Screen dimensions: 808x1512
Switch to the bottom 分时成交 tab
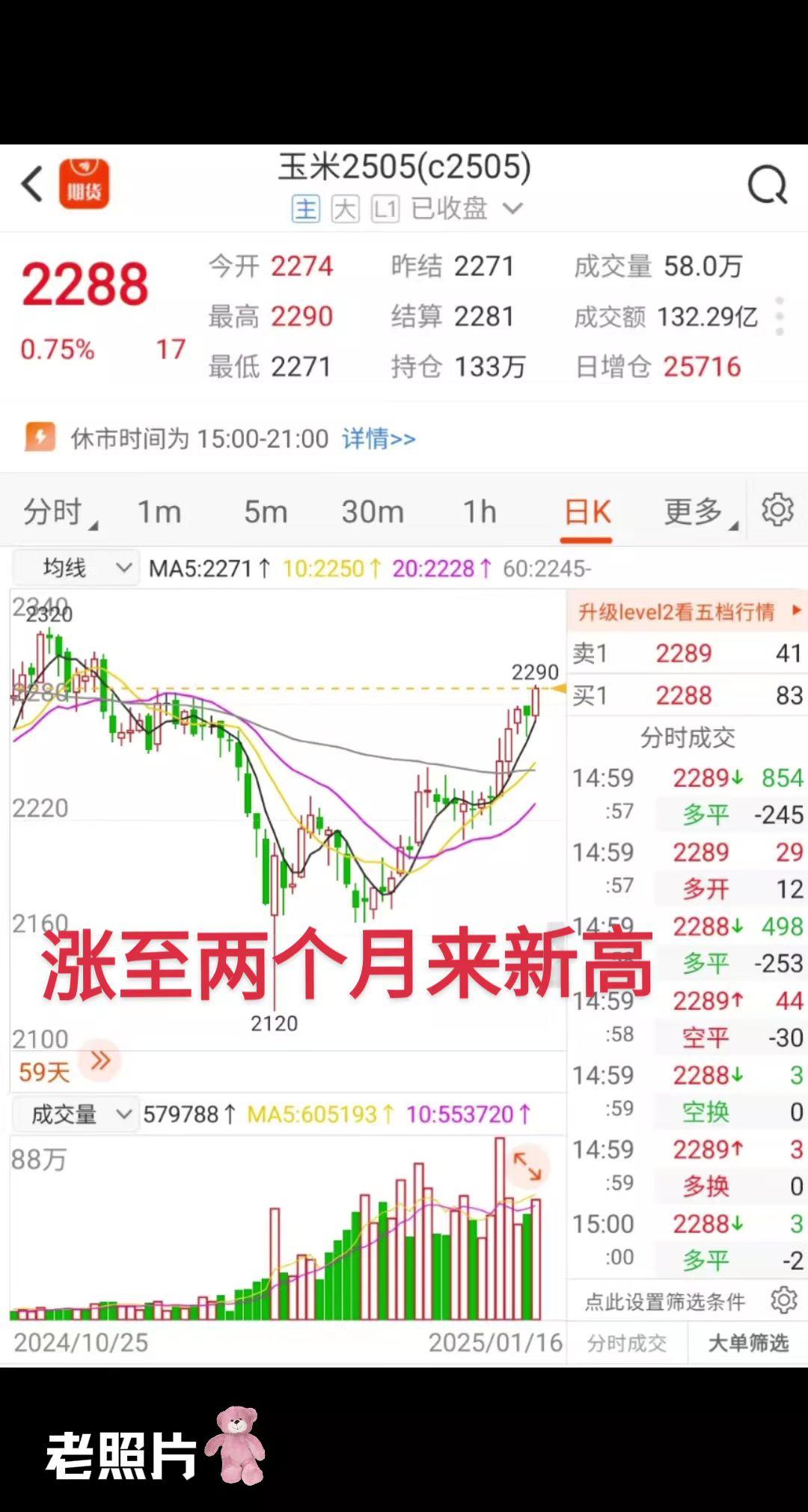[627, 1343]
